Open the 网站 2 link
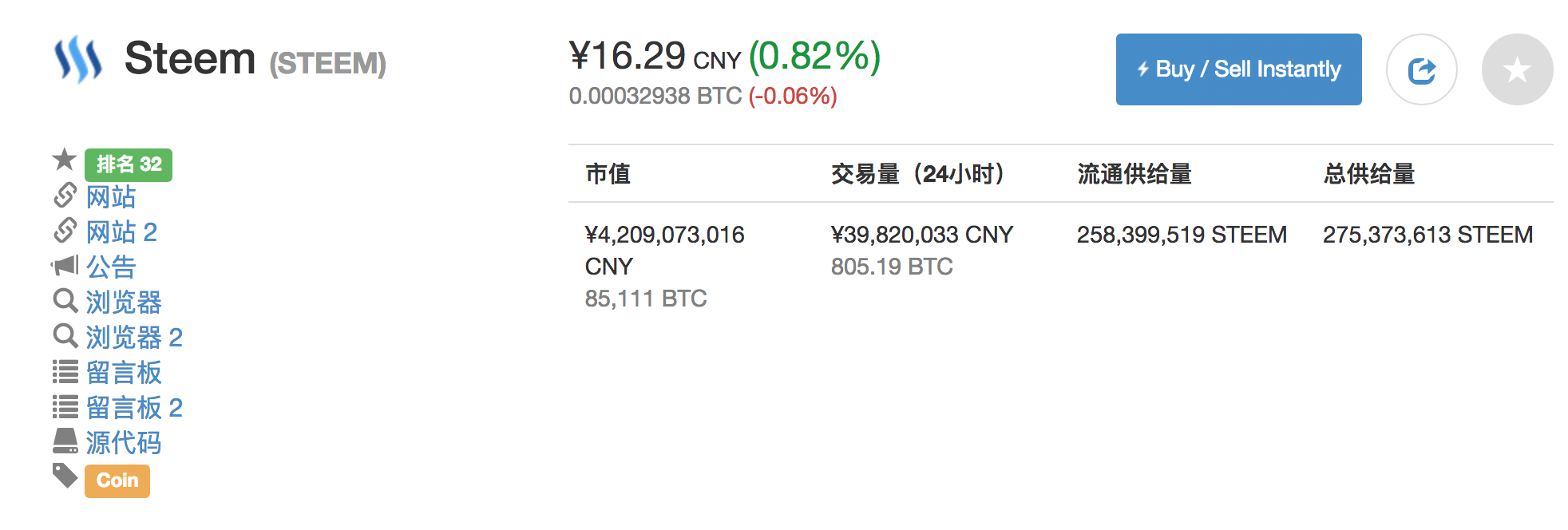Viewport: 1568px width, 530px height. [x=121, y=231]
